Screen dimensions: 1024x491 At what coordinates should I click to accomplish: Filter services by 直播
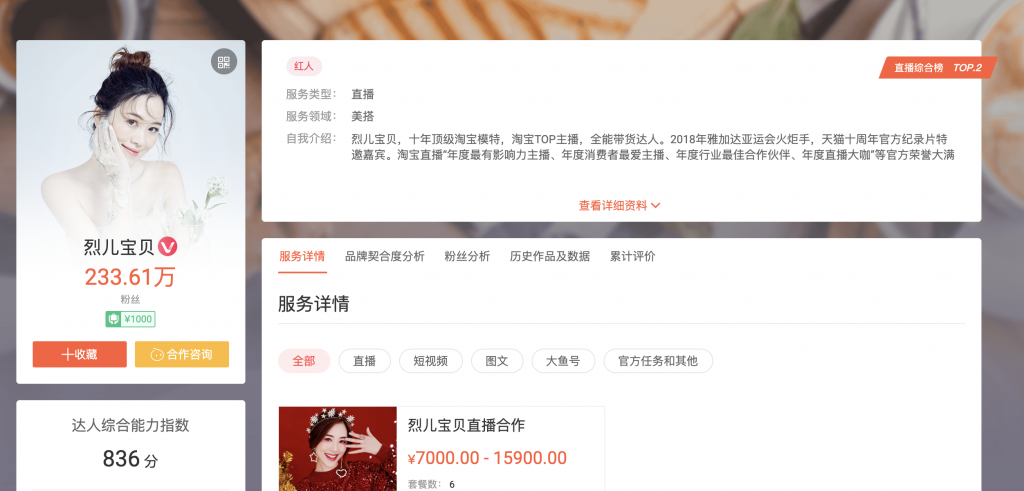tap(364, 361)
